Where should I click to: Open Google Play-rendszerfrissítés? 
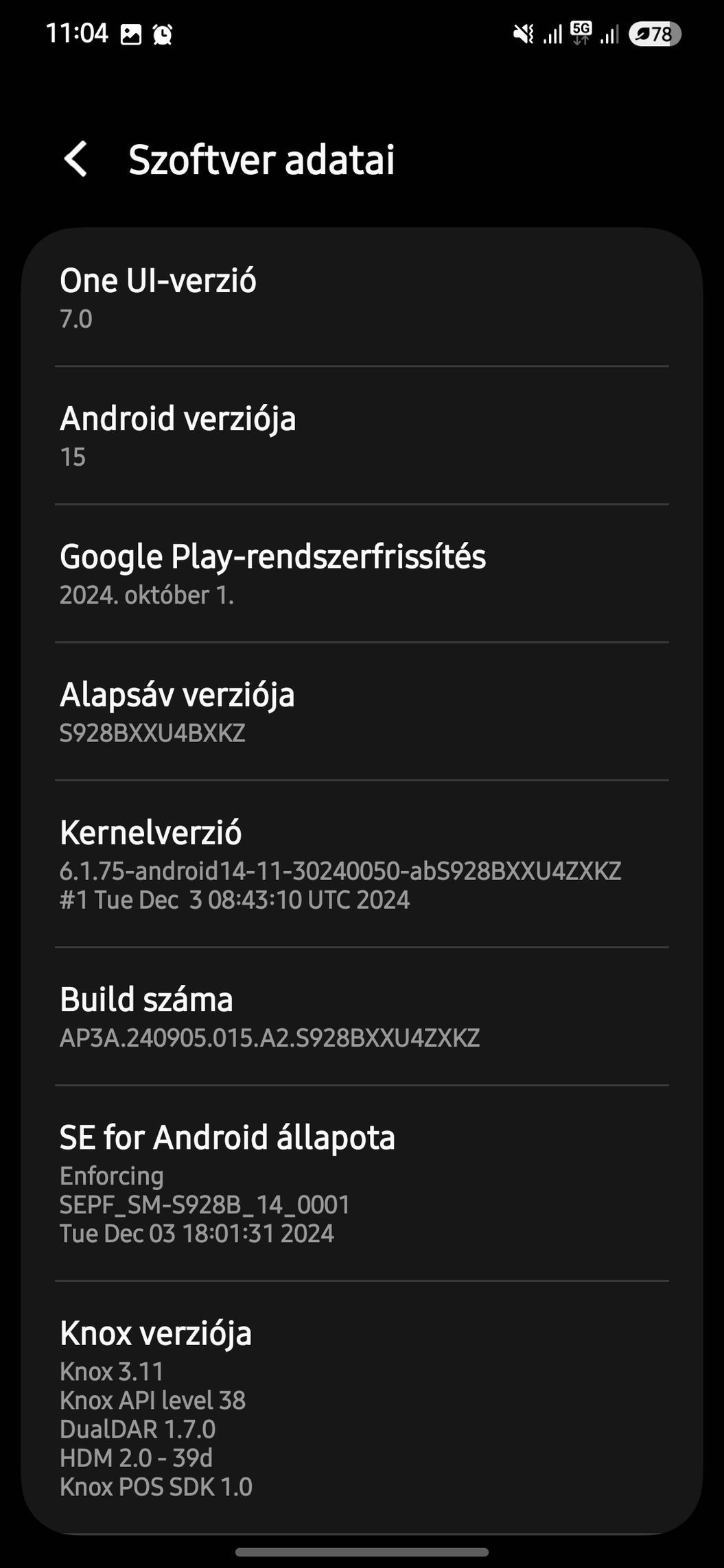pyautogui.click(x=362, y=573)
